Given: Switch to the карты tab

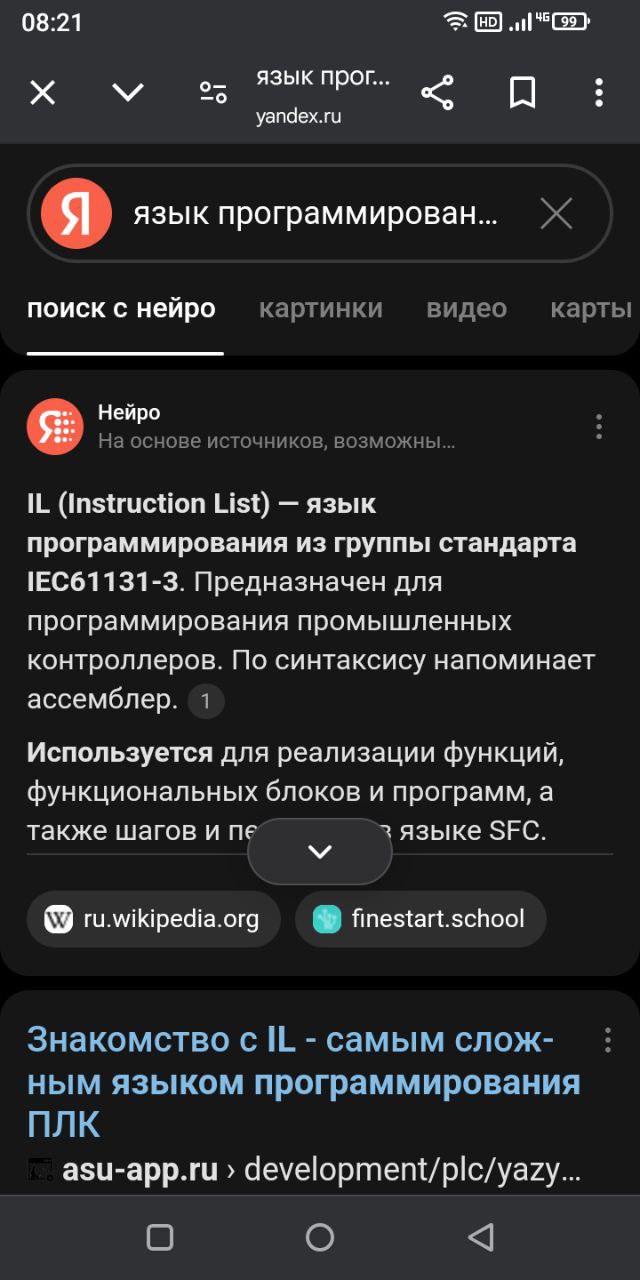Looking at the screenshot, I should click(592, 308).
